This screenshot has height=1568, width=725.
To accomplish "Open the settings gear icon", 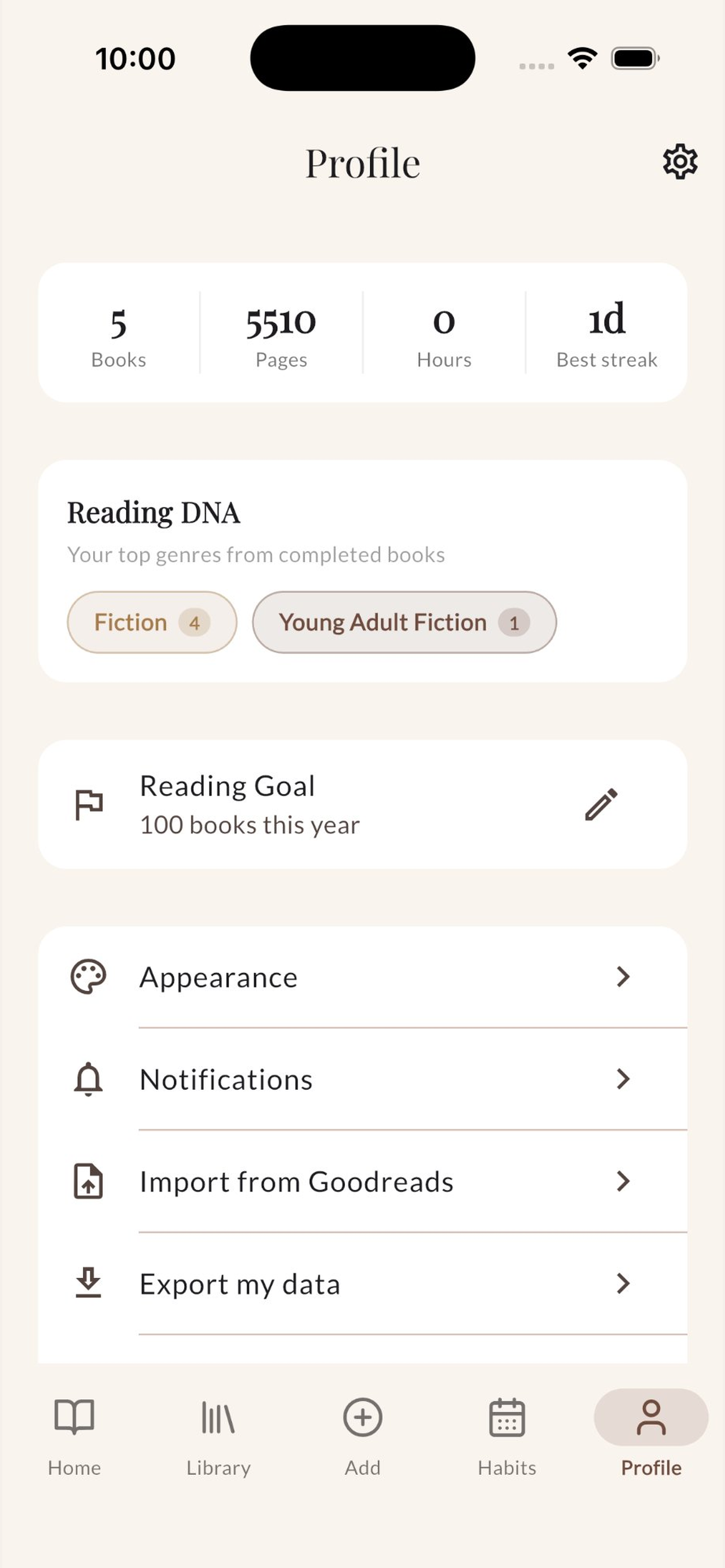I will point(680,161).
